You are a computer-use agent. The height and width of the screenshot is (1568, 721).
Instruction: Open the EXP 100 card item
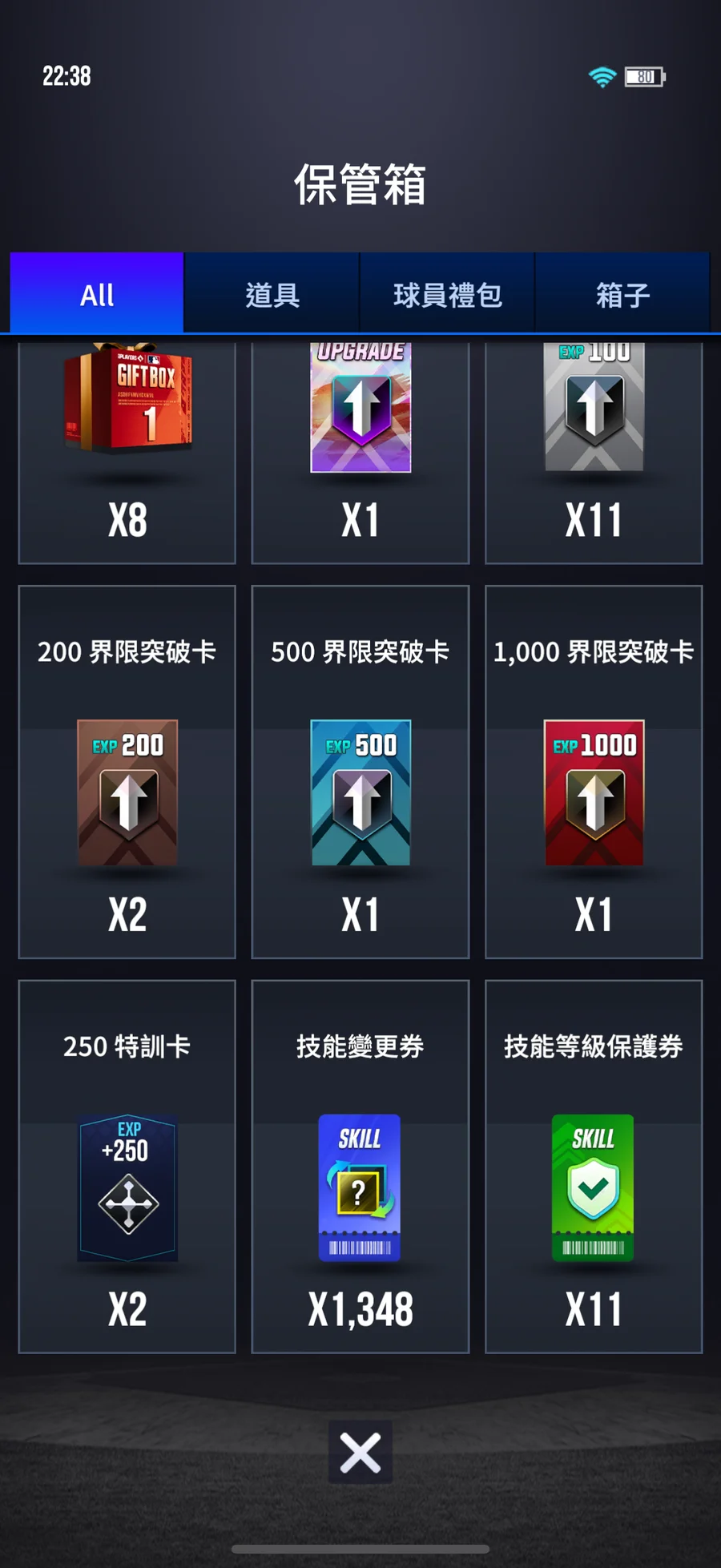(594, 449)
